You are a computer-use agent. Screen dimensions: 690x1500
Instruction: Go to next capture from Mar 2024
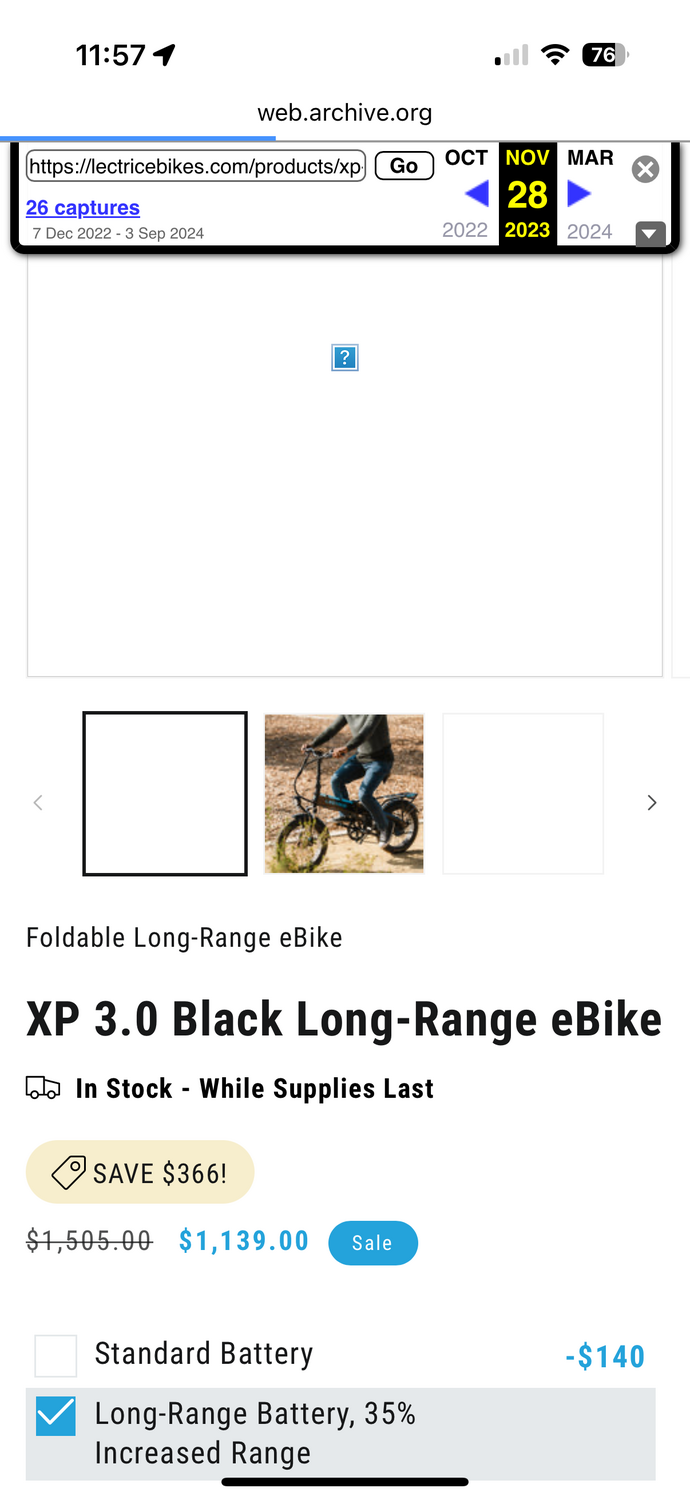[x=579, y=193]
